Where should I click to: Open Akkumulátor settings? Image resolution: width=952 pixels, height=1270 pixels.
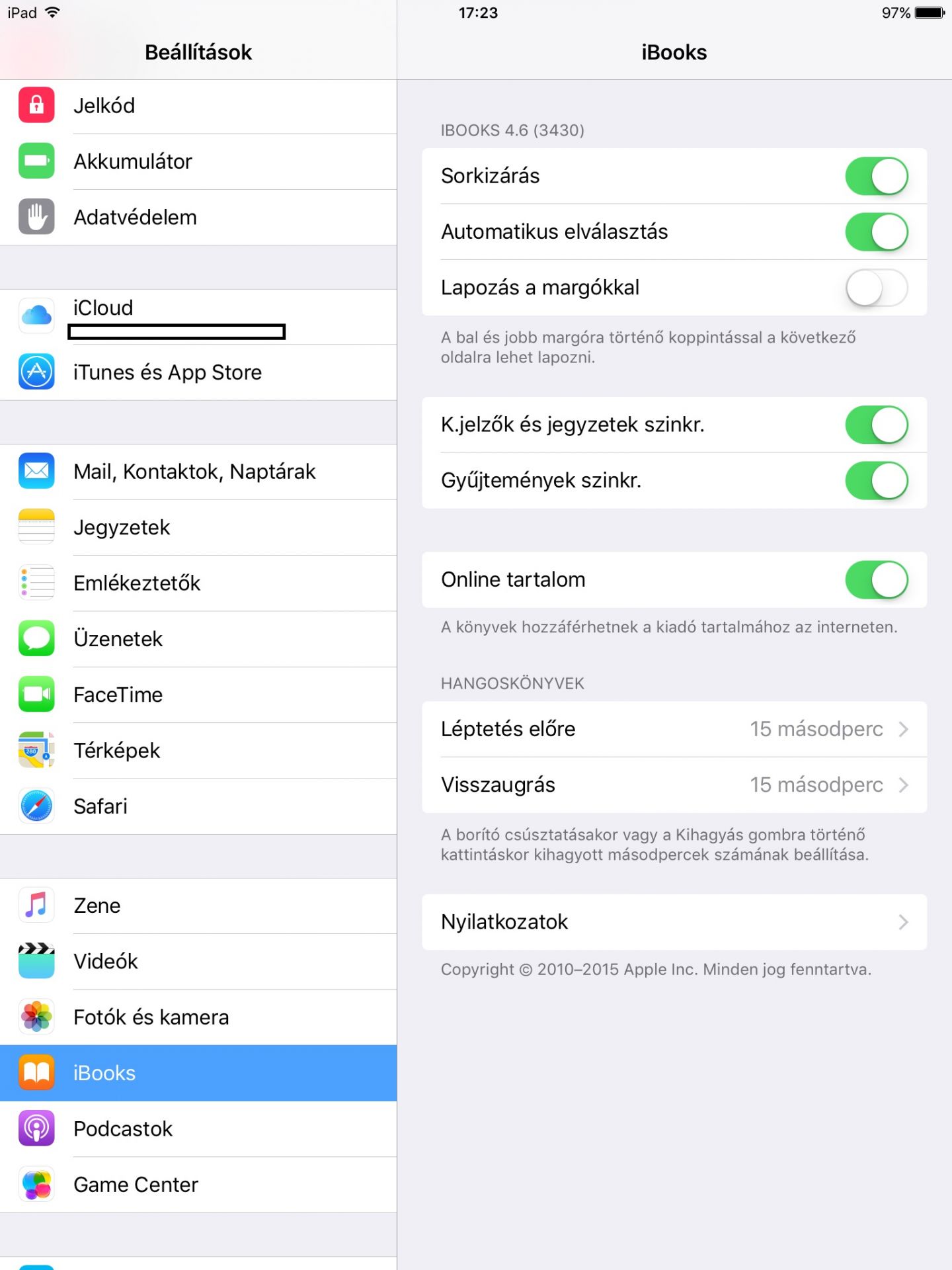(198, 161)
